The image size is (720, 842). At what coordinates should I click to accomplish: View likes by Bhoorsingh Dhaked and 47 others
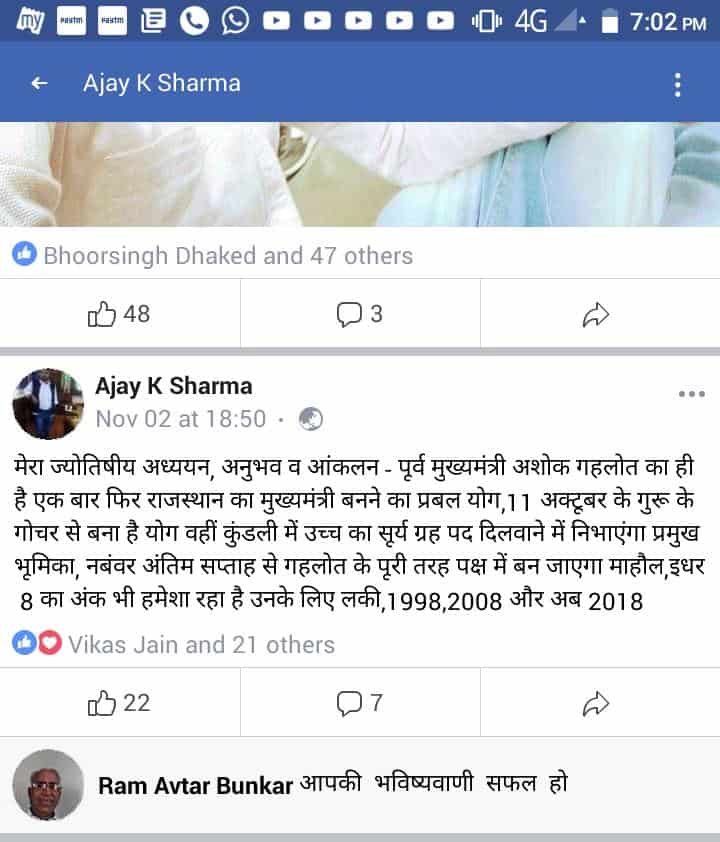click(227, 255)
